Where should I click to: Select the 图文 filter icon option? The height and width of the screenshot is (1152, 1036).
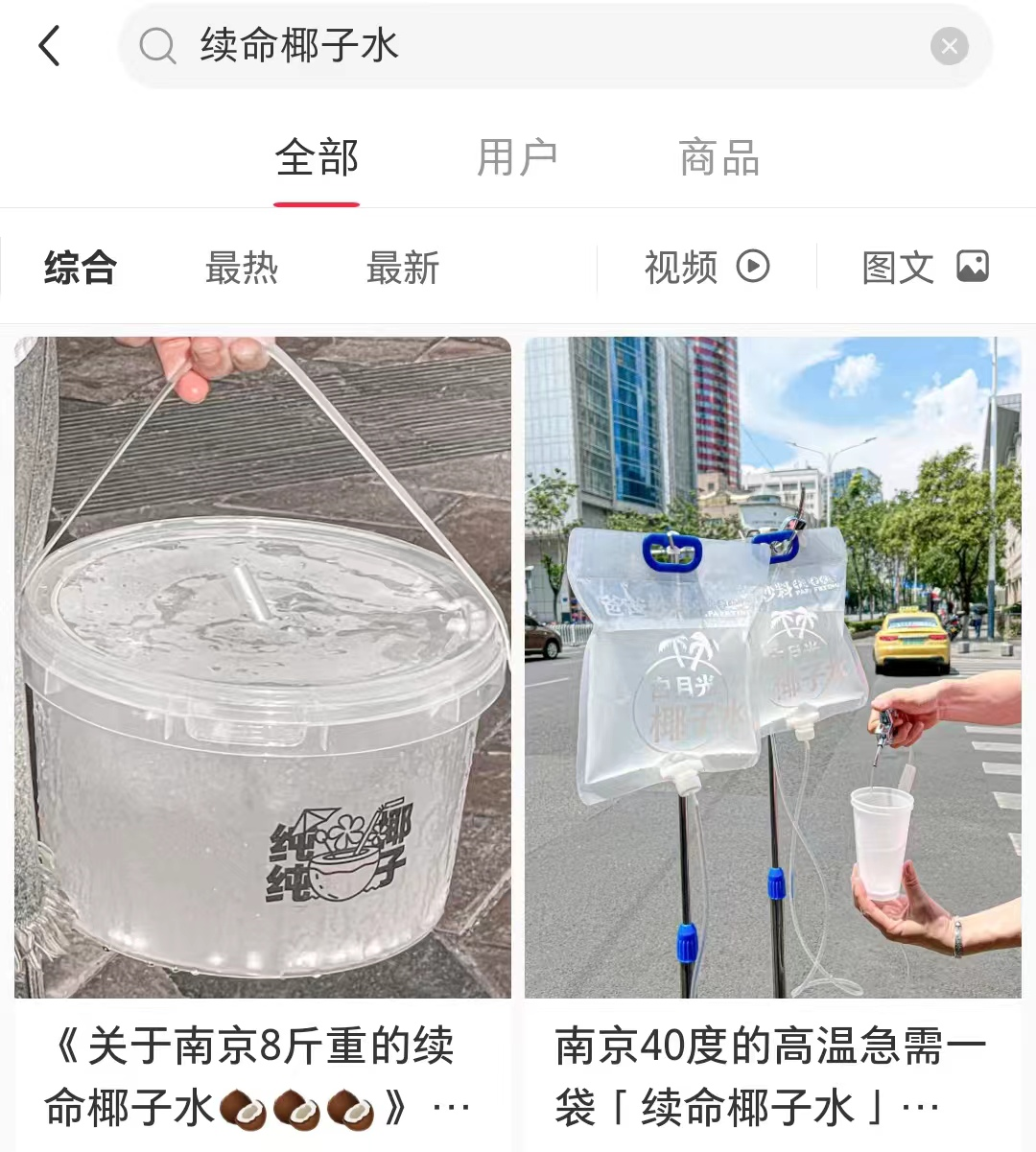point(924,267)
